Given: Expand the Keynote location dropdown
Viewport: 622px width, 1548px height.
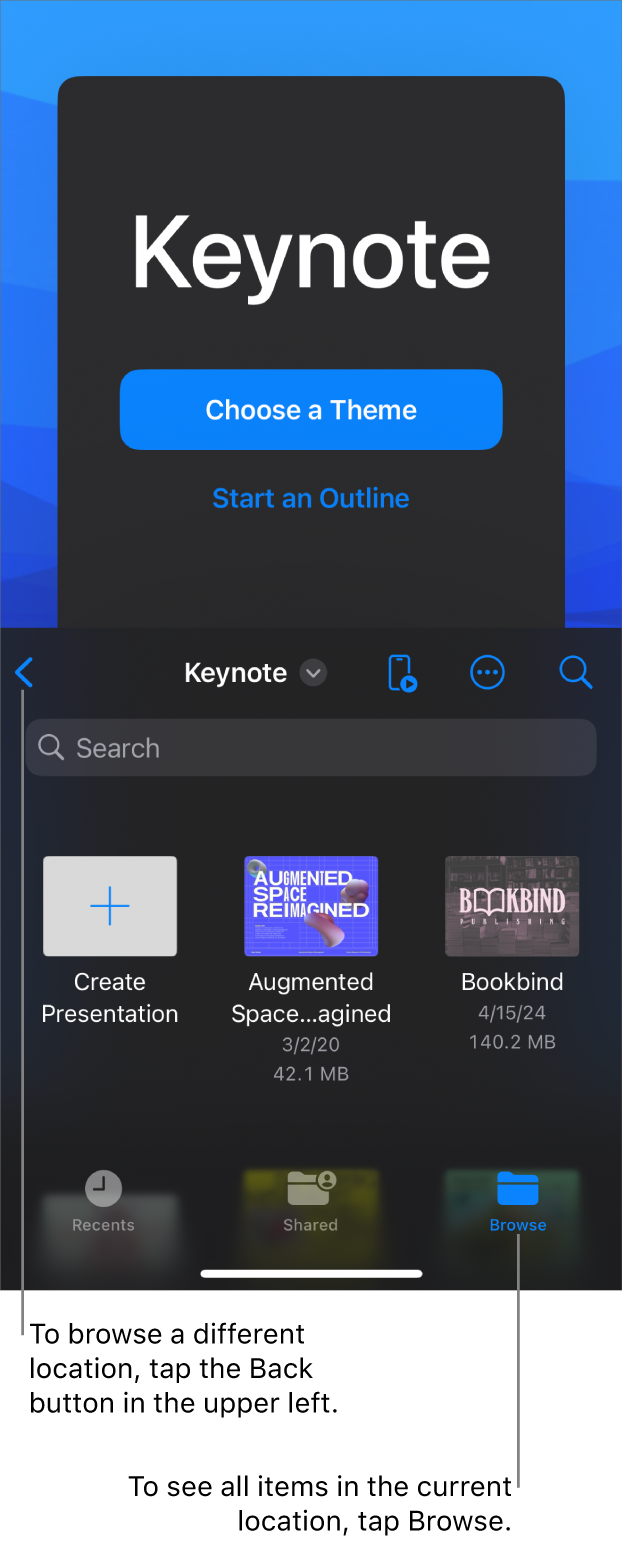Looking at the screenshot, I should 314,673.
